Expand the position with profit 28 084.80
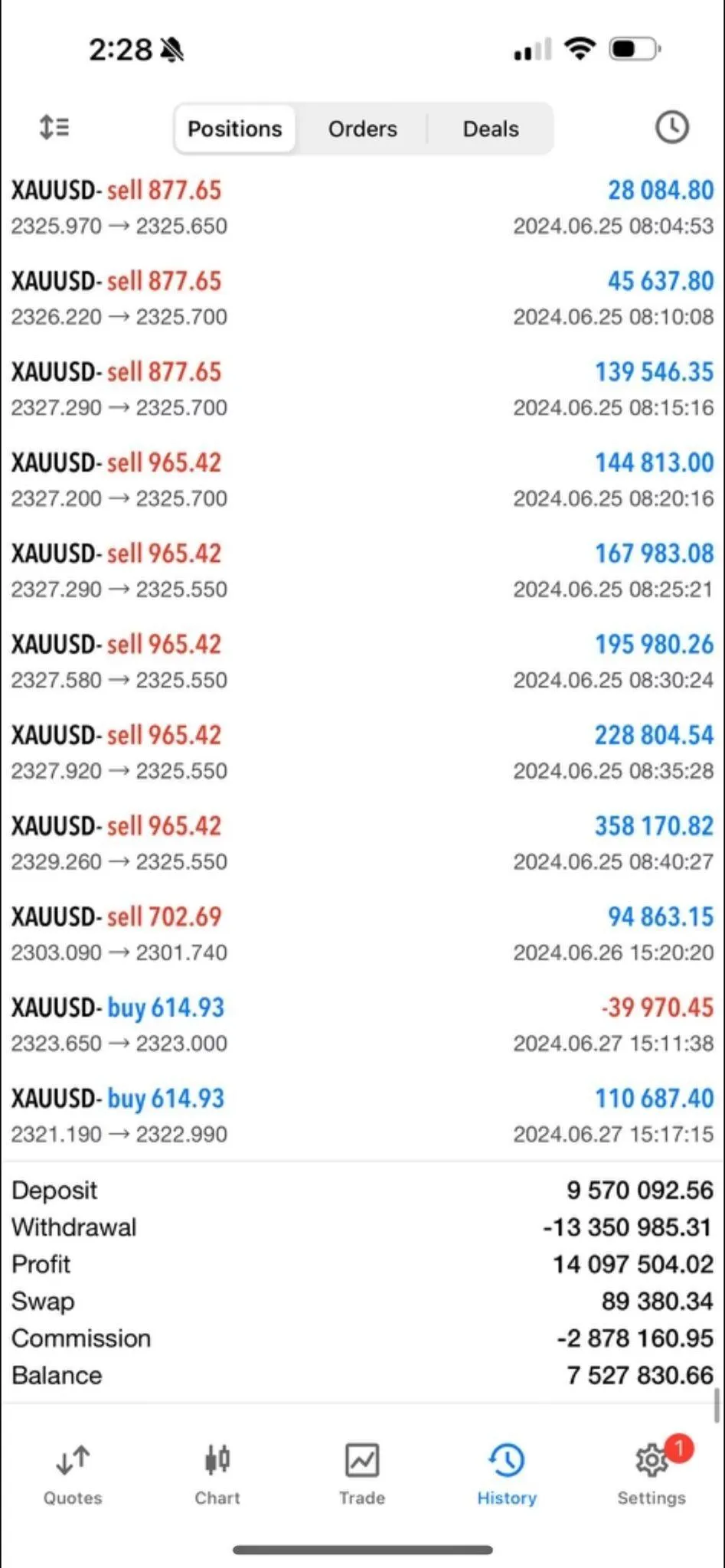 (362, 207)
